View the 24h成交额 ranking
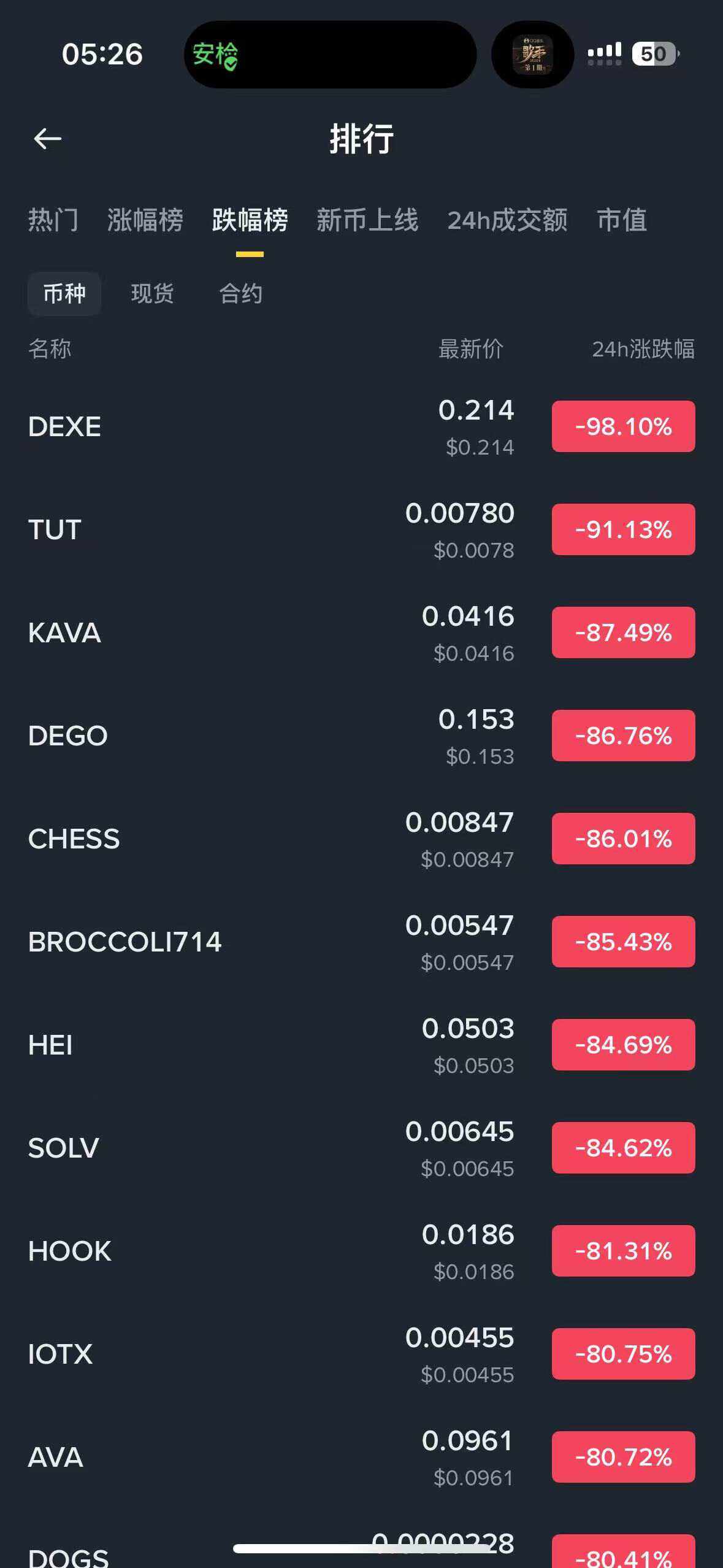Image resolution: width=723 pixels, height=1568 pixels. pos(508,221)
